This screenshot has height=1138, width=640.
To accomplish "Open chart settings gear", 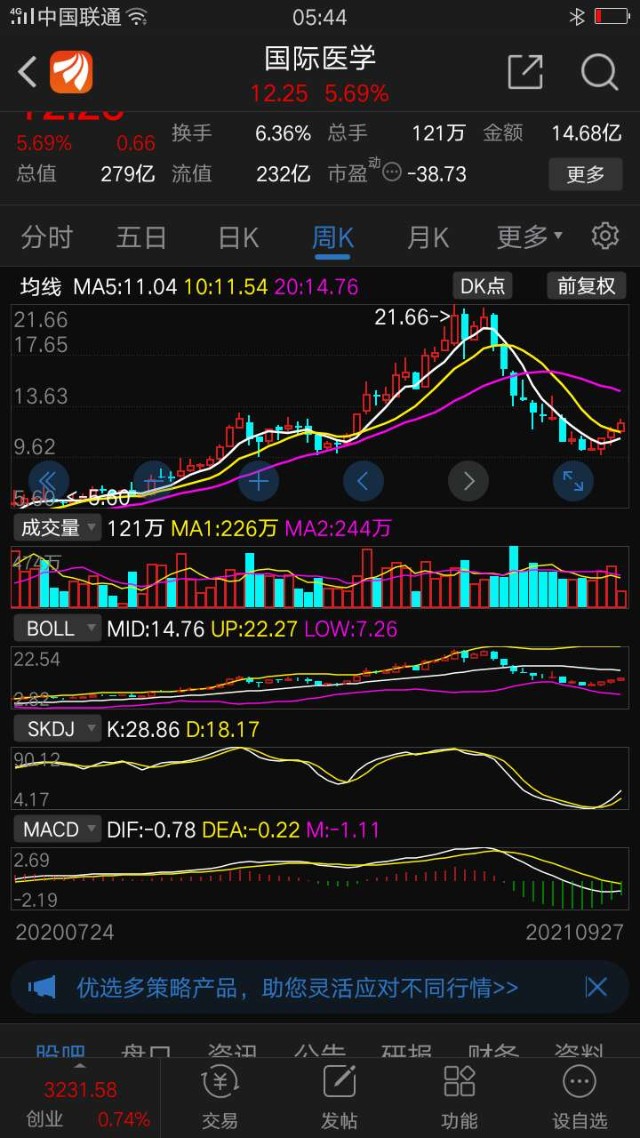I will (604, 237).
